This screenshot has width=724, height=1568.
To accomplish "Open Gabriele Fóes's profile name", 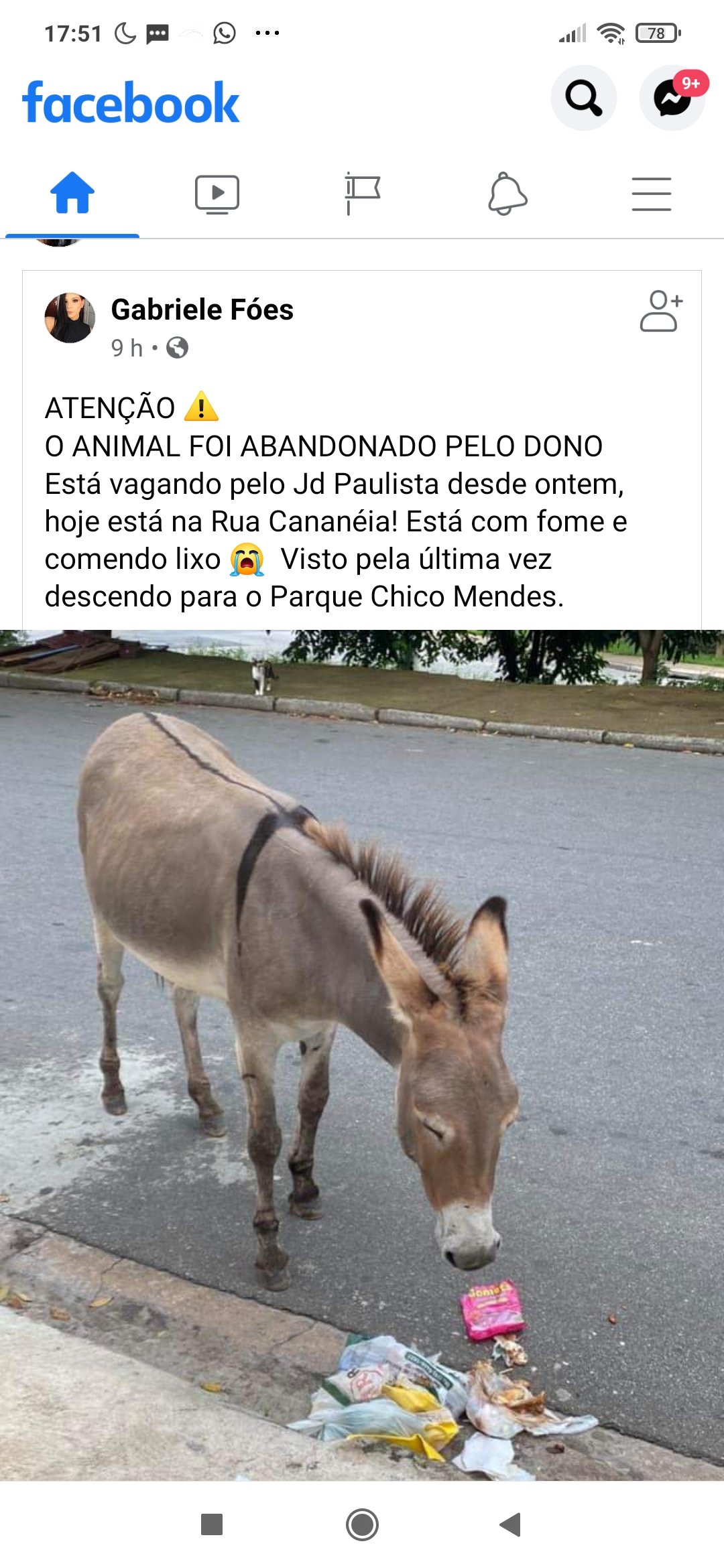I will click(202, 310).
